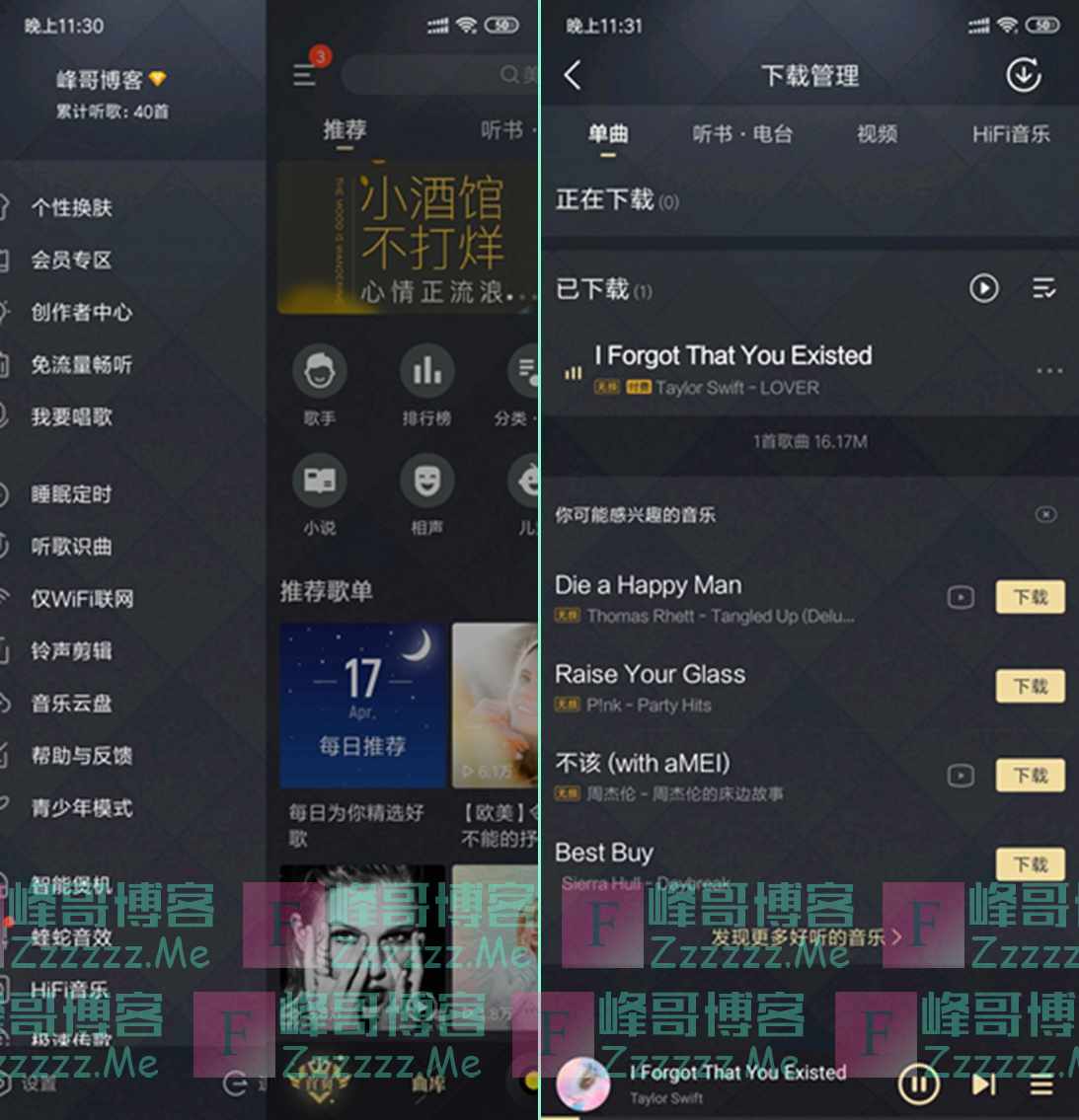Image resolution: width=1079 pixels, height=1120 pixels.
Task: Download 不该 (with aMEI)
Action: click(1030, 775)
